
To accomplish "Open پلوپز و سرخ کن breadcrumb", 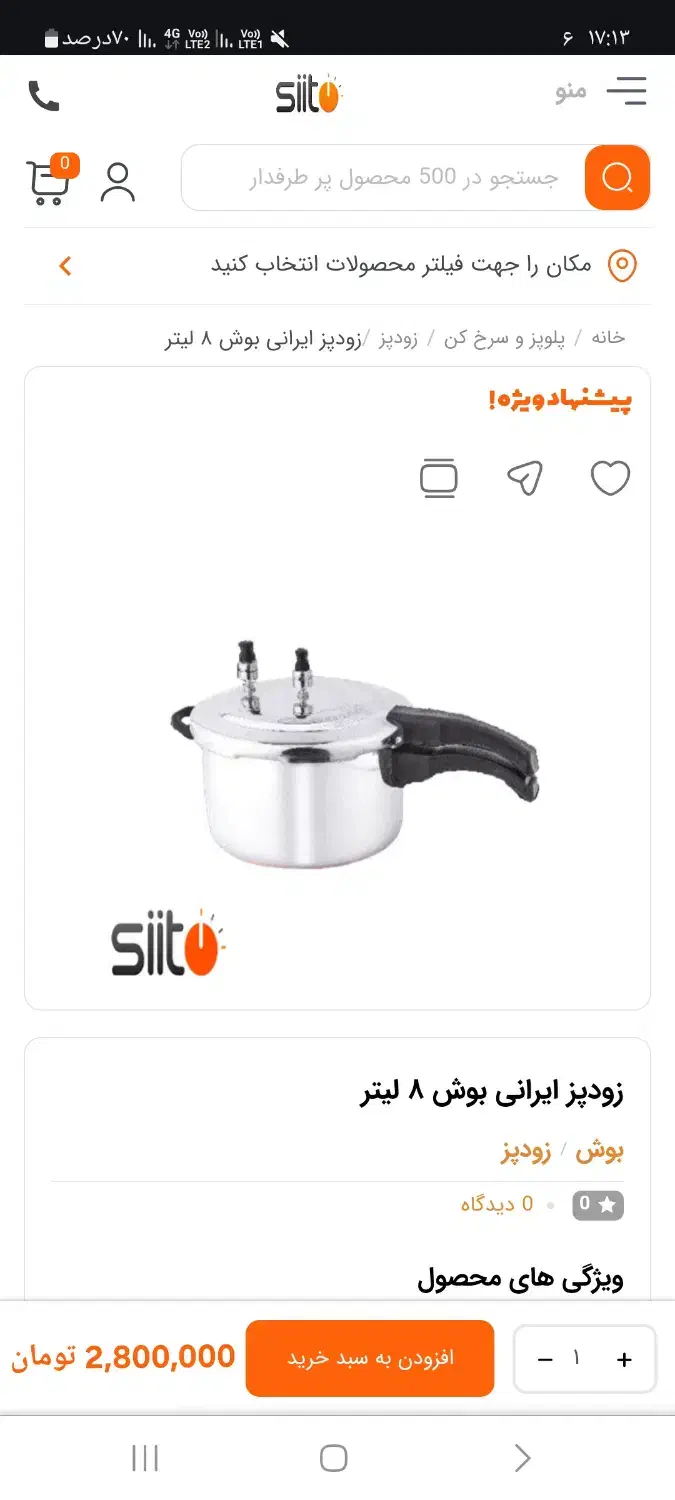I will tap(505, 338).
